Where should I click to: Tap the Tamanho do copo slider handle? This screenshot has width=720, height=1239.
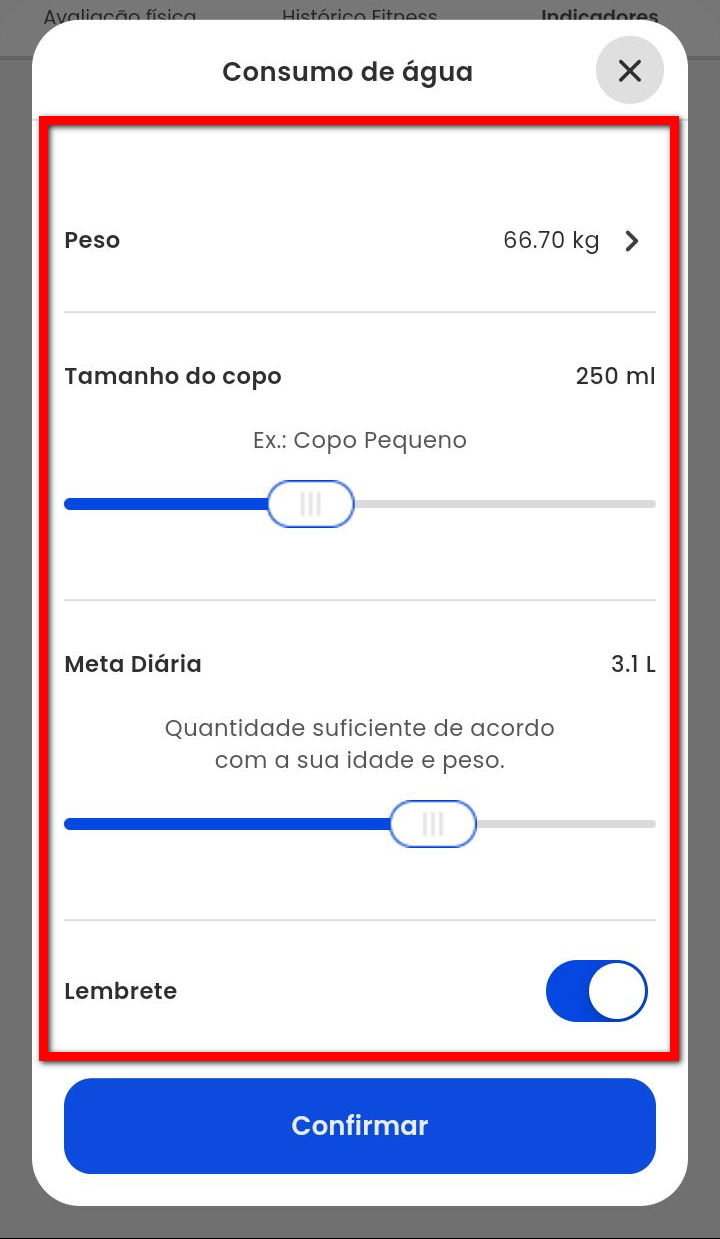(x=311, y=504)
